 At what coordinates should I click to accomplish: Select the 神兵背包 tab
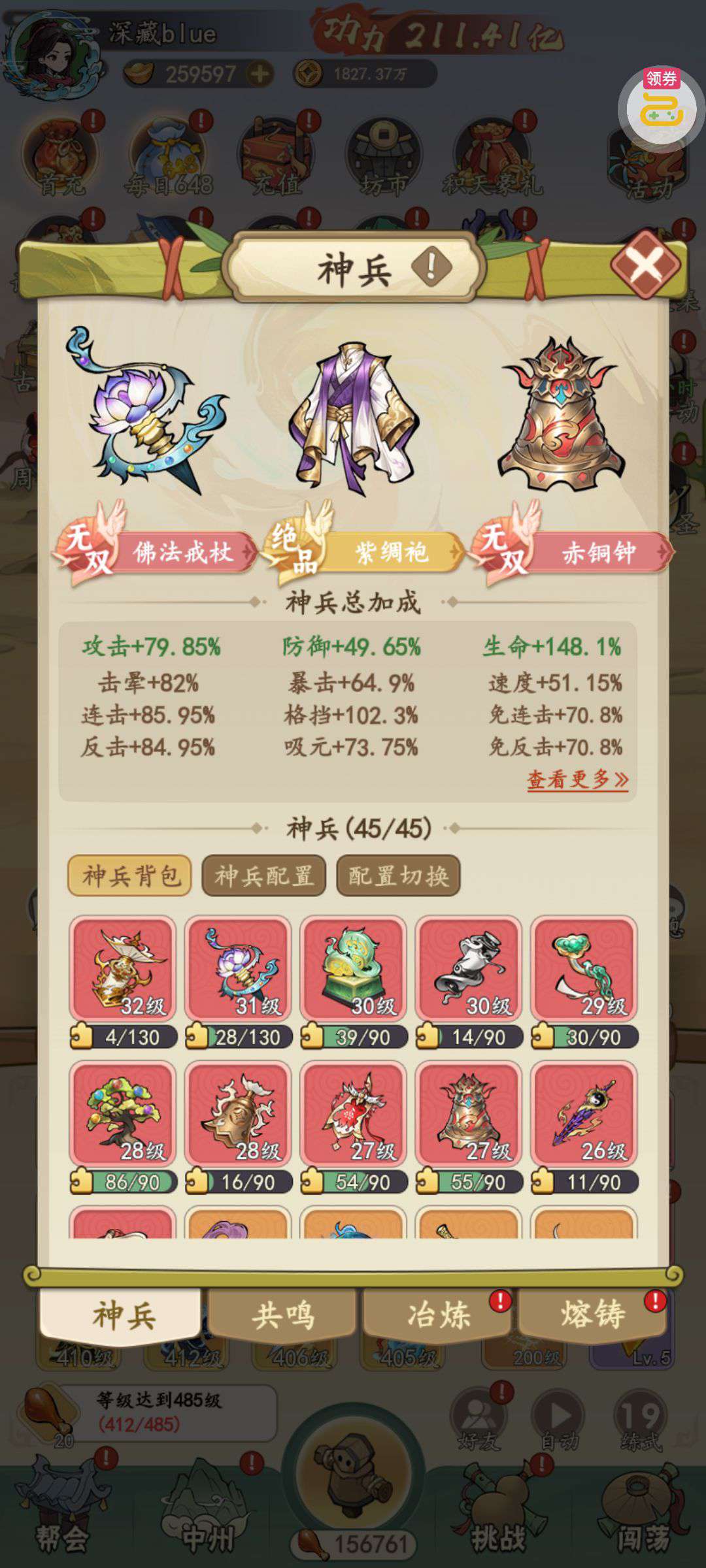point(130,875)
